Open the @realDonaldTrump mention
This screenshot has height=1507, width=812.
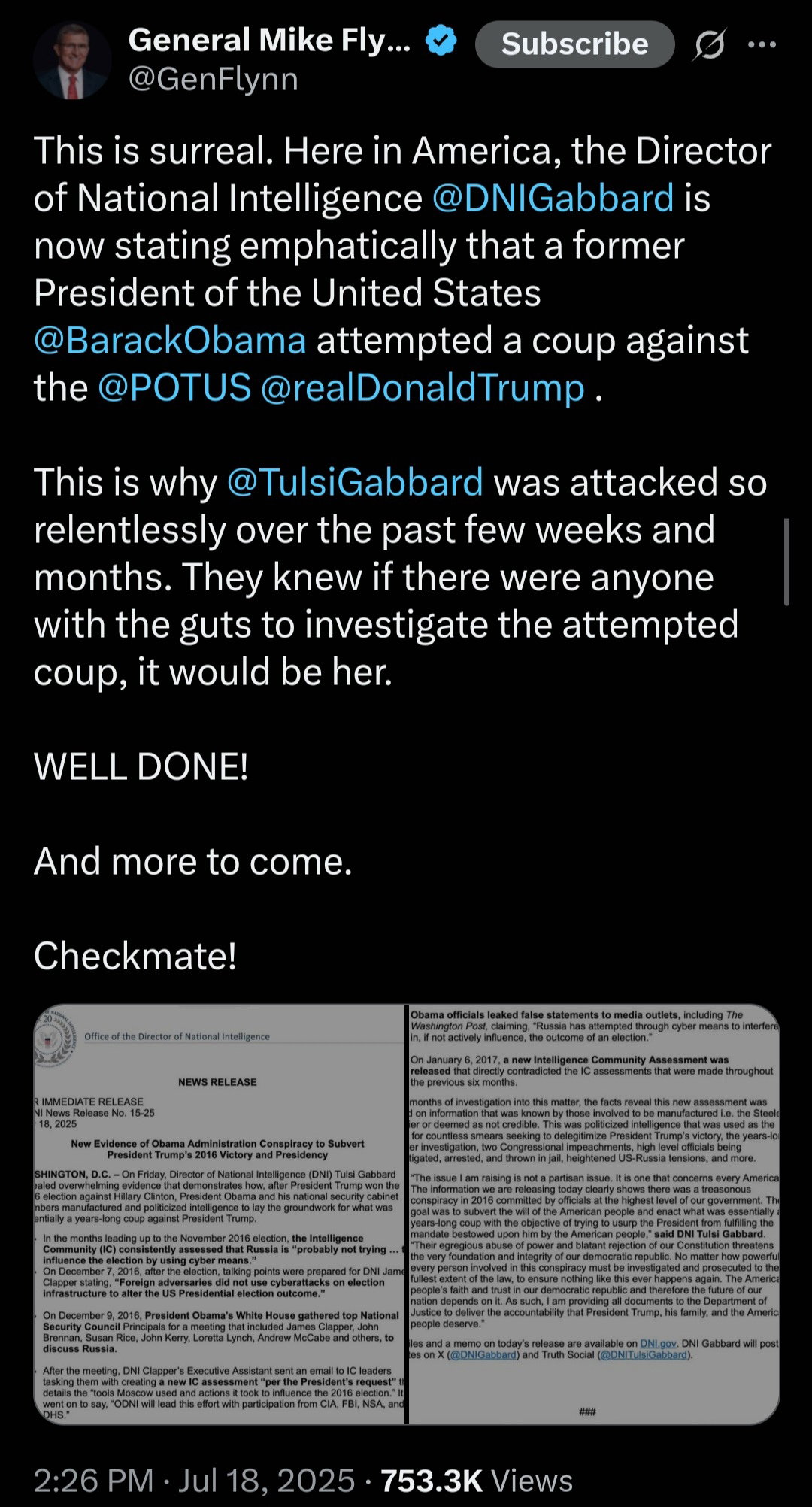[423, 388]
